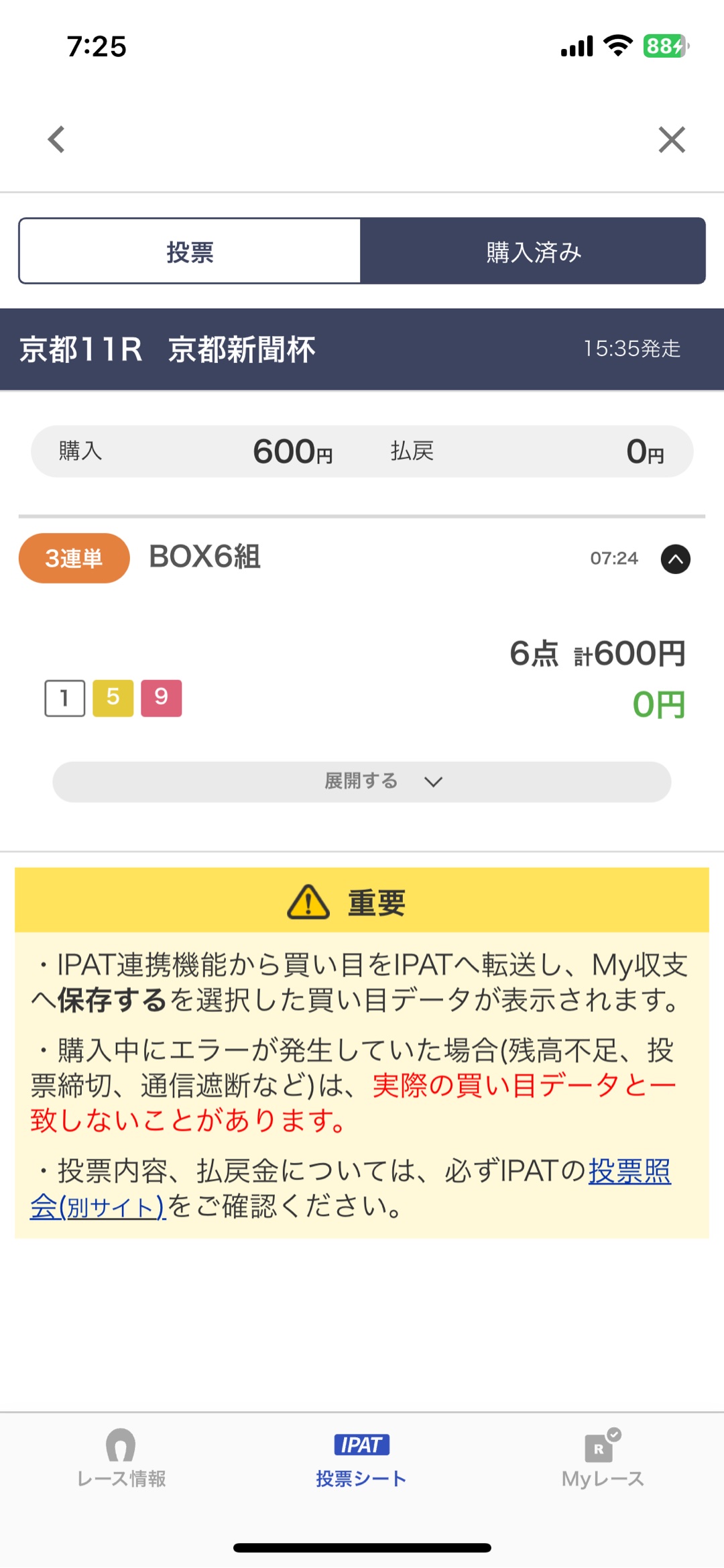The height and width of the screenshot is (1568, 724).
Task: Open the 投票照会(別サイト) link
Action: (x=629, y=1171)
